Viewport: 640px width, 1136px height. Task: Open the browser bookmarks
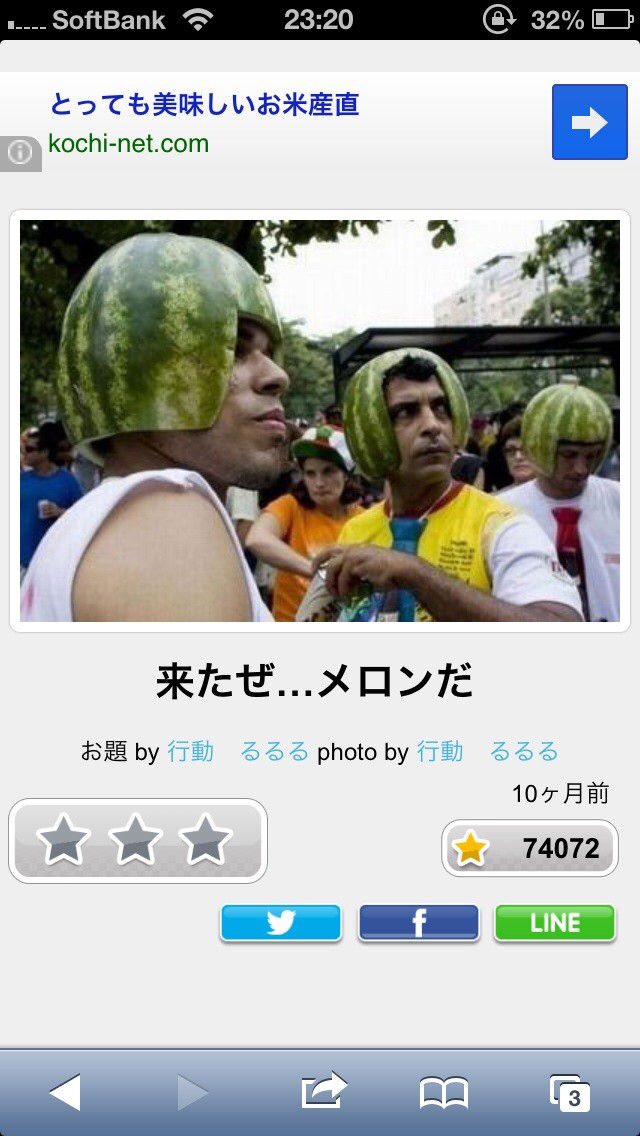[444, 1093]
